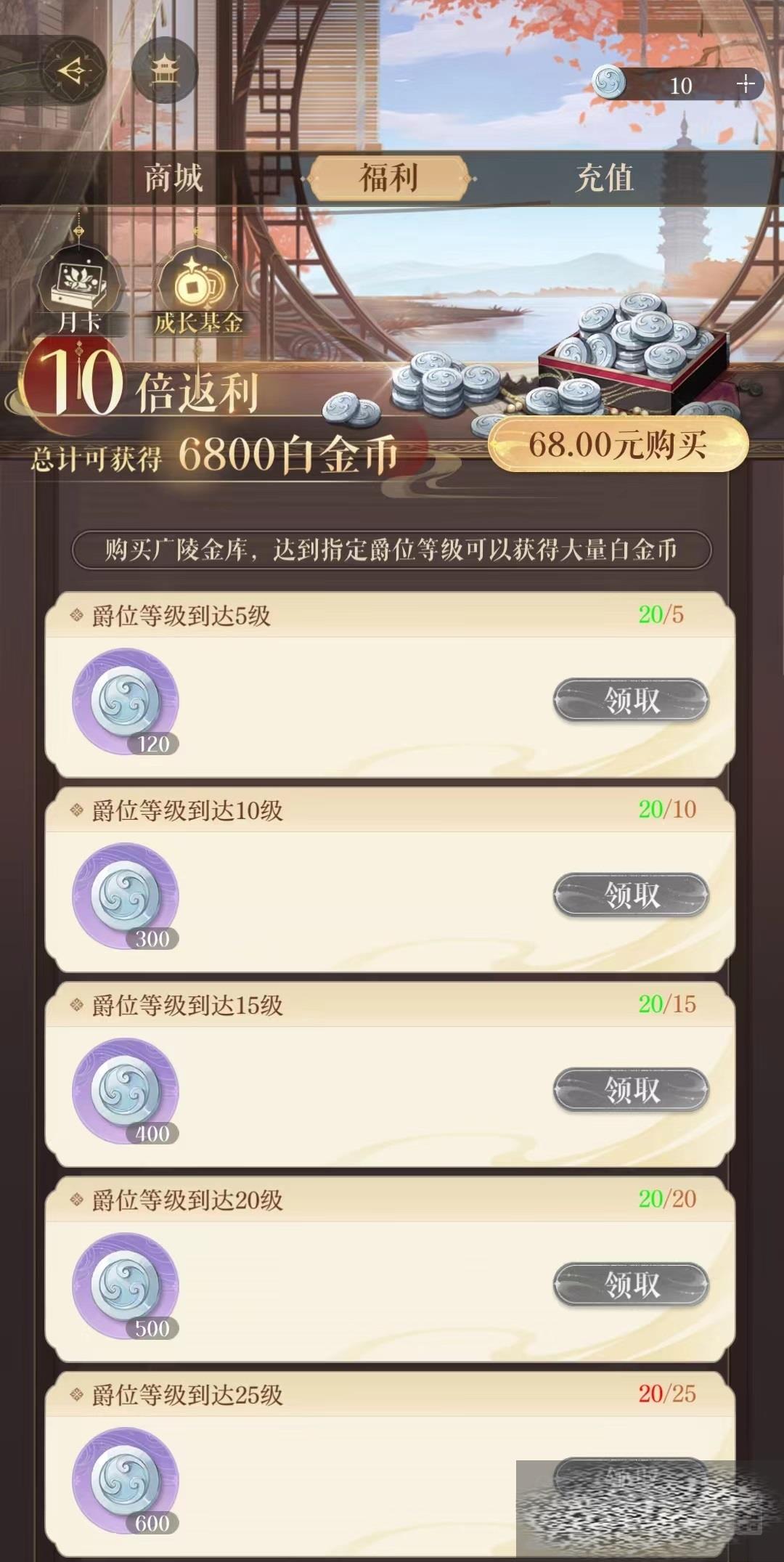
Task: Tap the plus to add platinum coins
Action: [x=746, y=84]
